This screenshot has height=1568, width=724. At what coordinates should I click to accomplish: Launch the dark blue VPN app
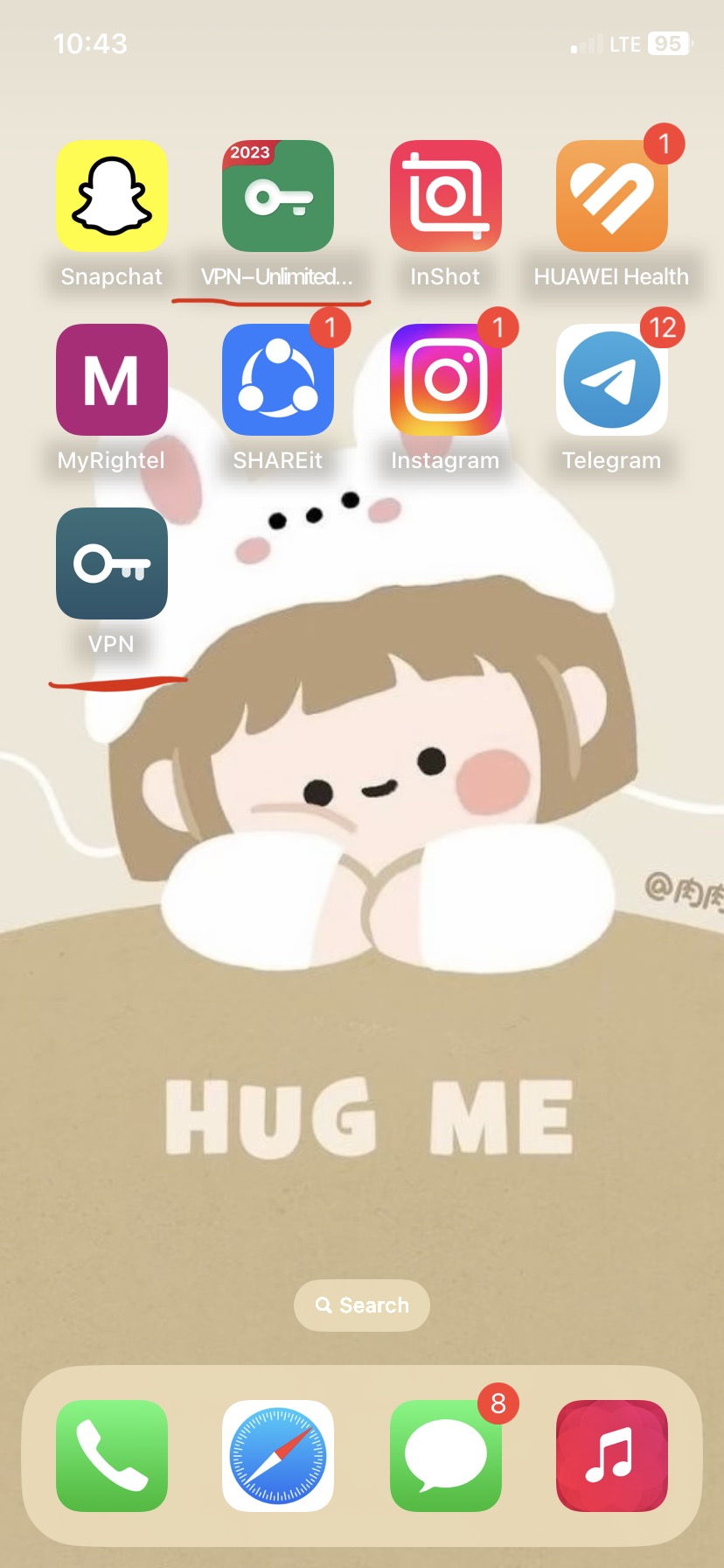pyautogui.click(x=112, y=563)
